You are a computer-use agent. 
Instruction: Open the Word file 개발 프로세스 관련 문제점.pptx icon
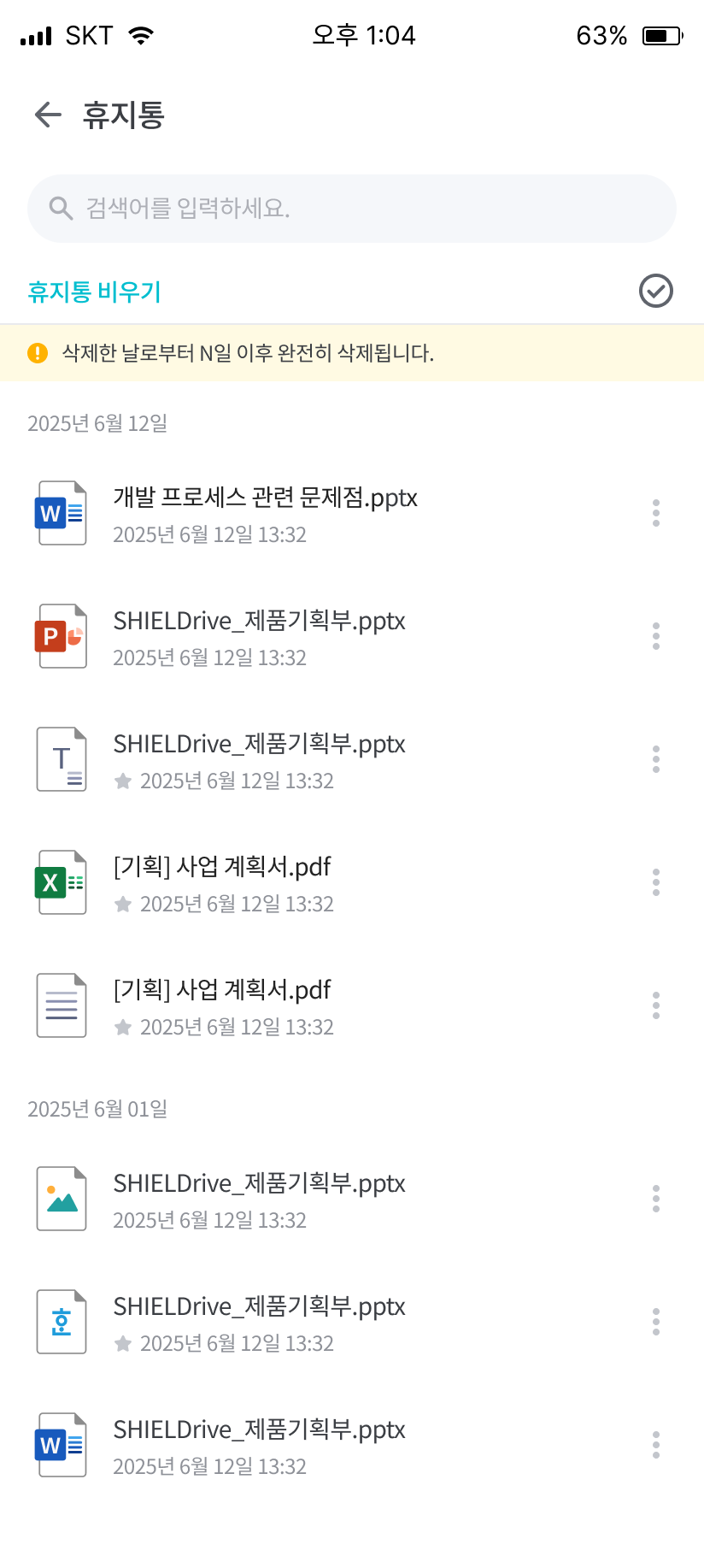(61, 512)
